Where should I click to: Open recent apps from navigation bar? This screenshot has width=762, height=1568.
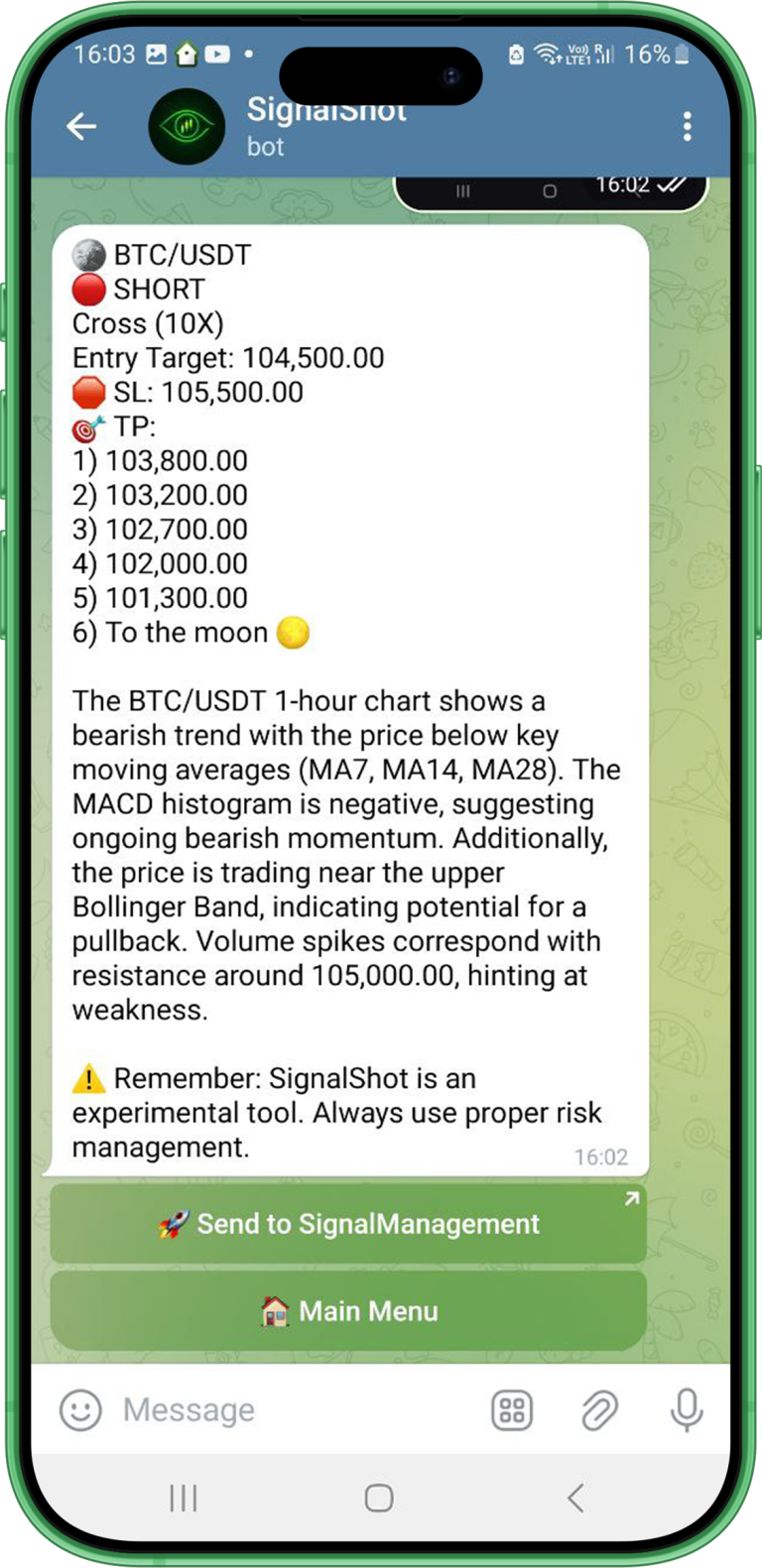[184, 1498]
